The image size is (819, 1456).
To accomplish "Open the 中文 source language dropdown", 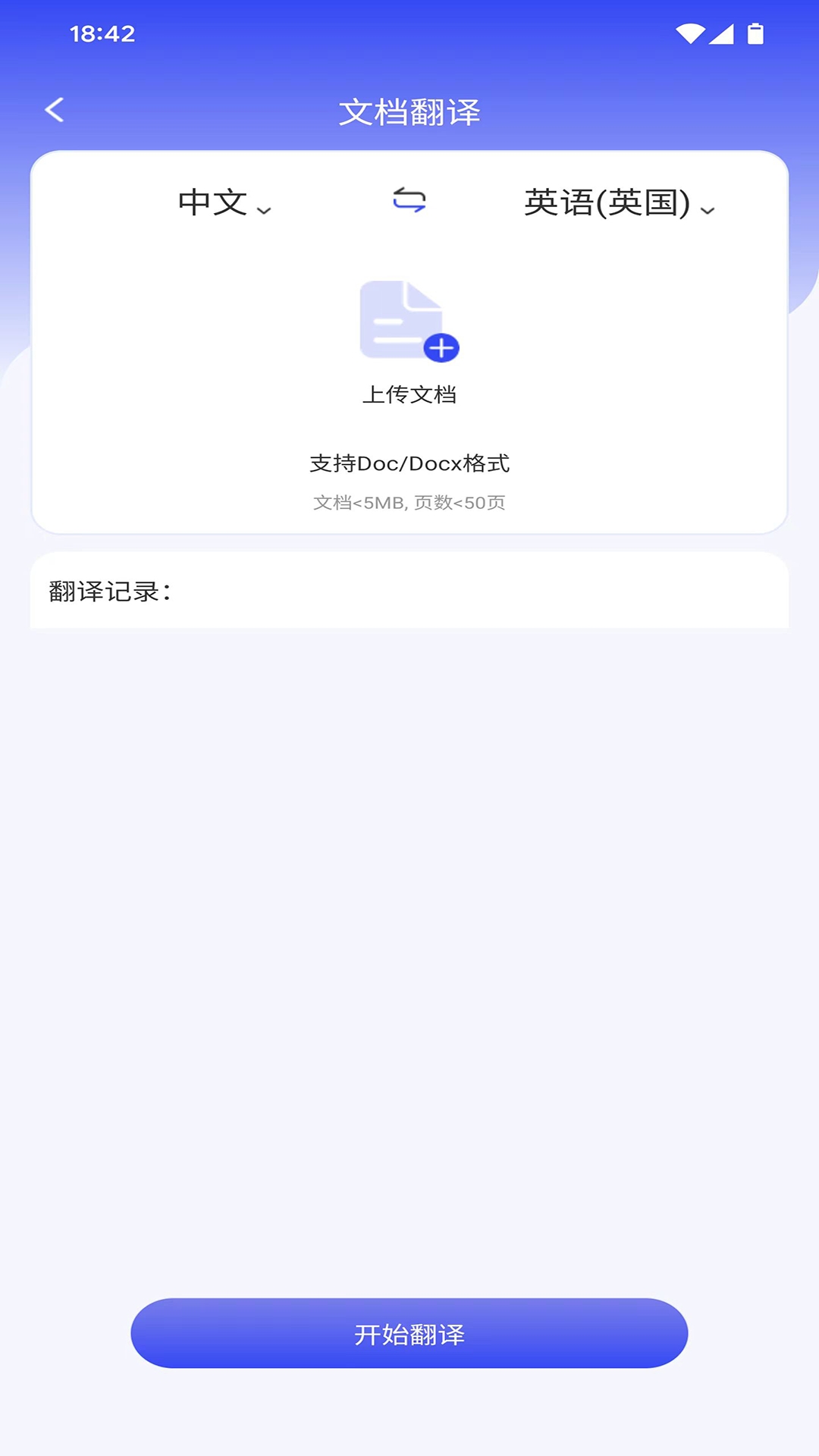I will [222, 202].
